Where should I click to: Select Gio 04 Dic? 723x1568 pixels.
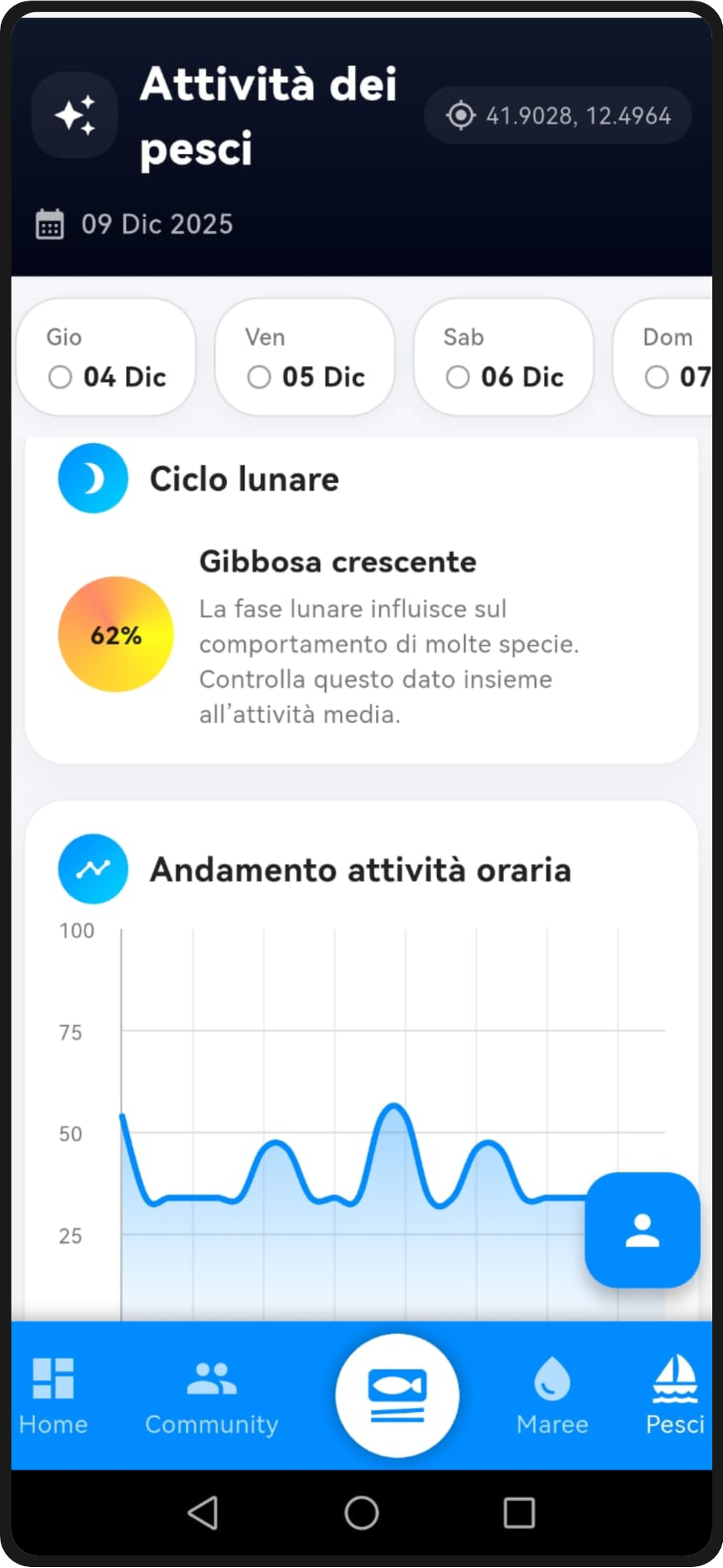coord(106,358)
